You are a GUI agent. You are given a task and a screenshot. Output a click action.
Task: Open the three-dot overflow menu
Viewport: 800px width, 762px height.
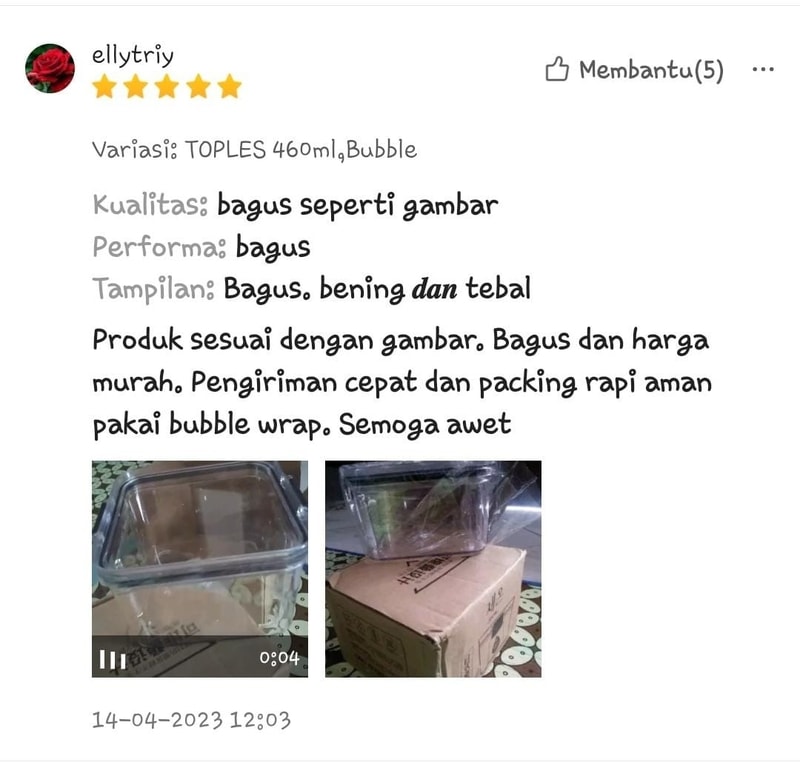[x=762, y=70]
